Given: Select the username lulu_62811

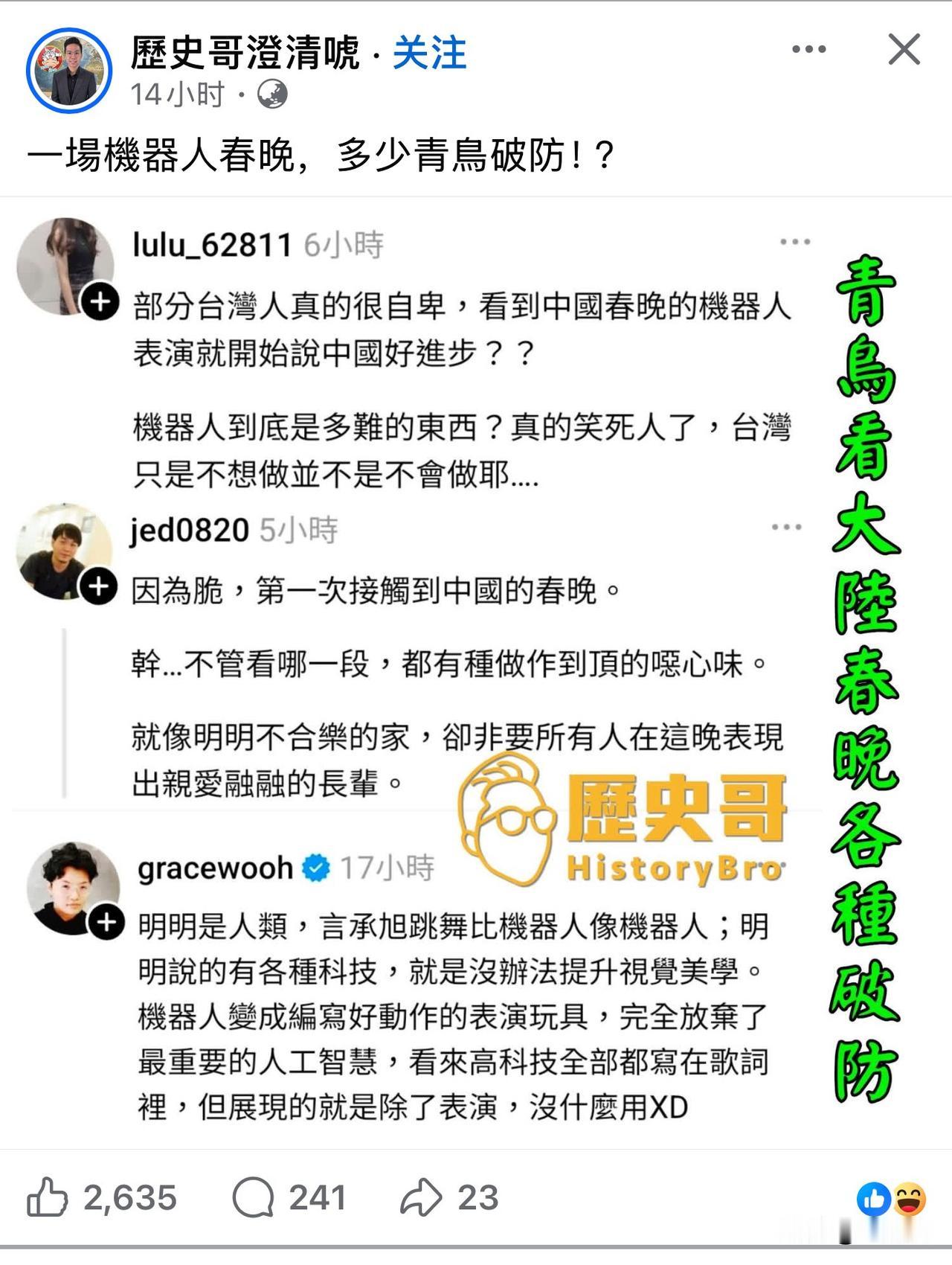Looking at the screenshot, I should tap(213, 244).
